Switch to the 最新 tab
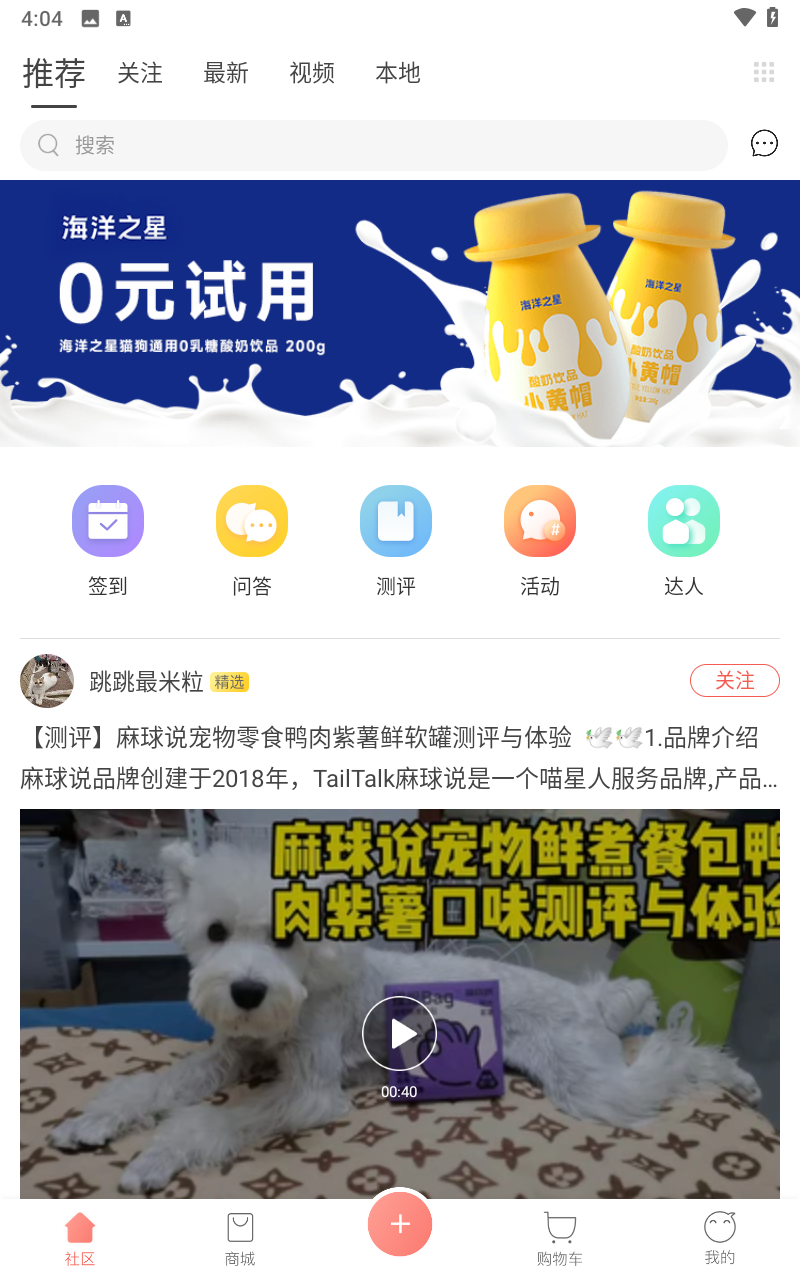This screenshot has width=800, height=1280. click(x=226, y=73)
